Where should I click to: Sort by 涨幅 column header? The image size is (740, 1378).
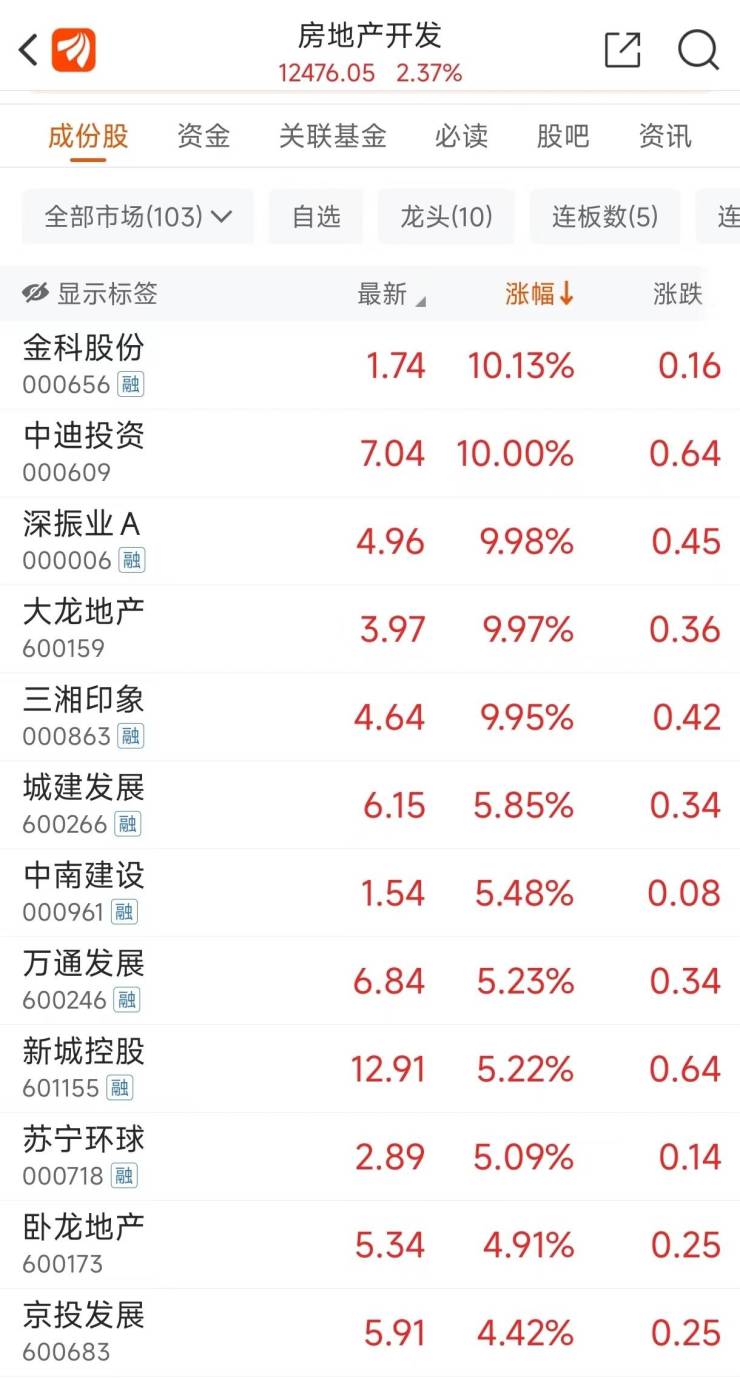[x=539, y=294]
